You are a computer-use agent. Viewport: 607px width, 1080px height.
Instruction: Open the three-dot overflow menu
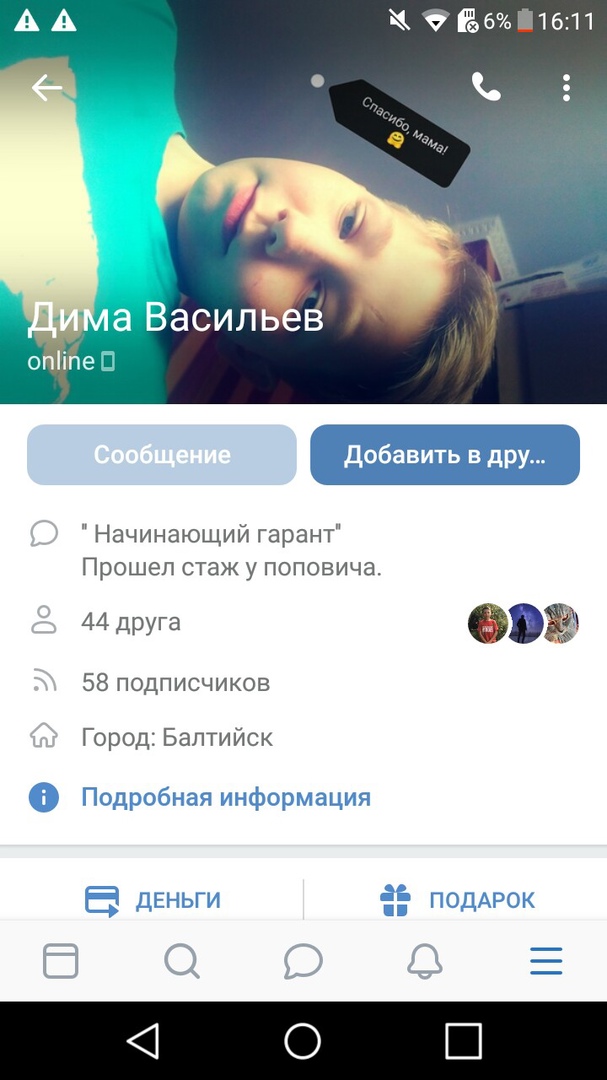pyautogui.click(x=566, y=88)
